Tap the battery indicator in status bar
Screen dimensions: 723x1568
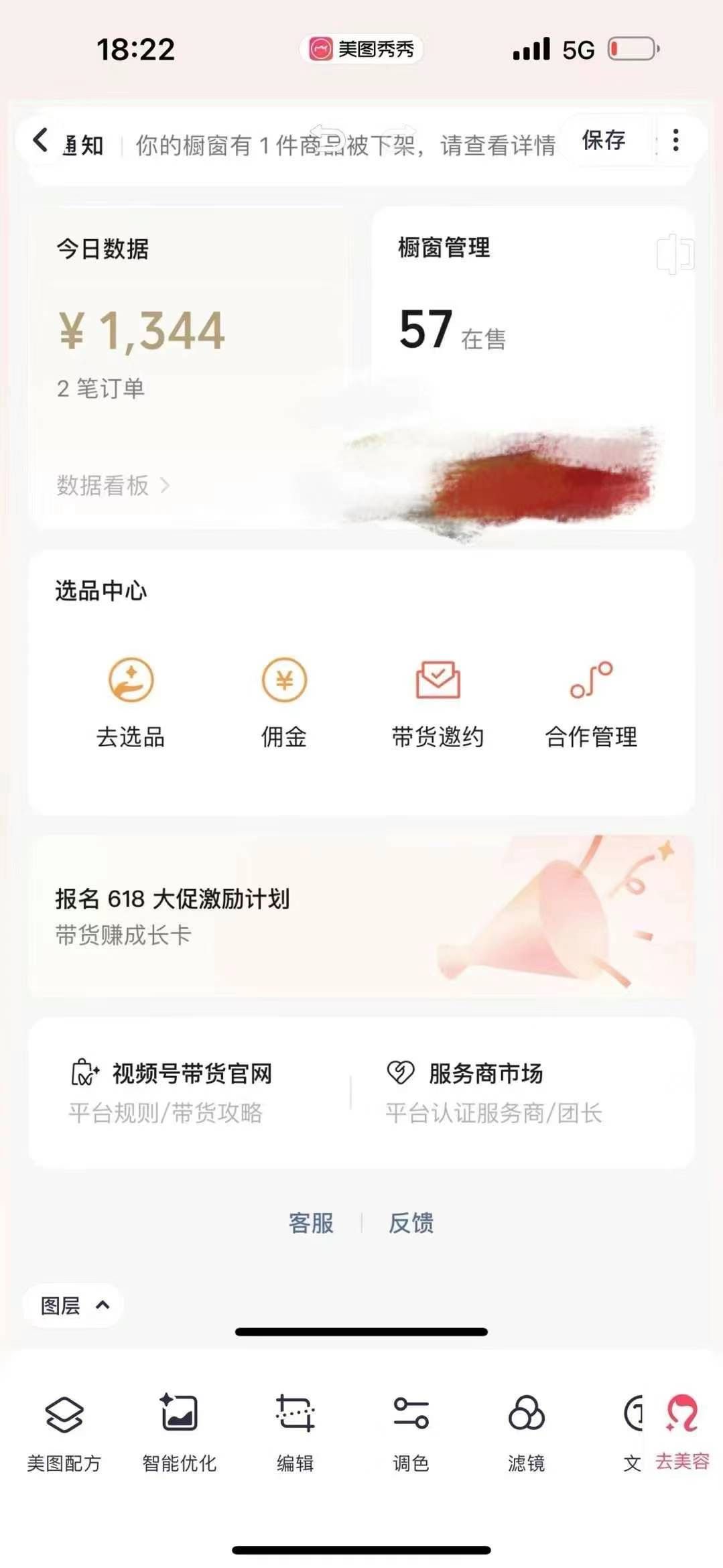point(631,48)
